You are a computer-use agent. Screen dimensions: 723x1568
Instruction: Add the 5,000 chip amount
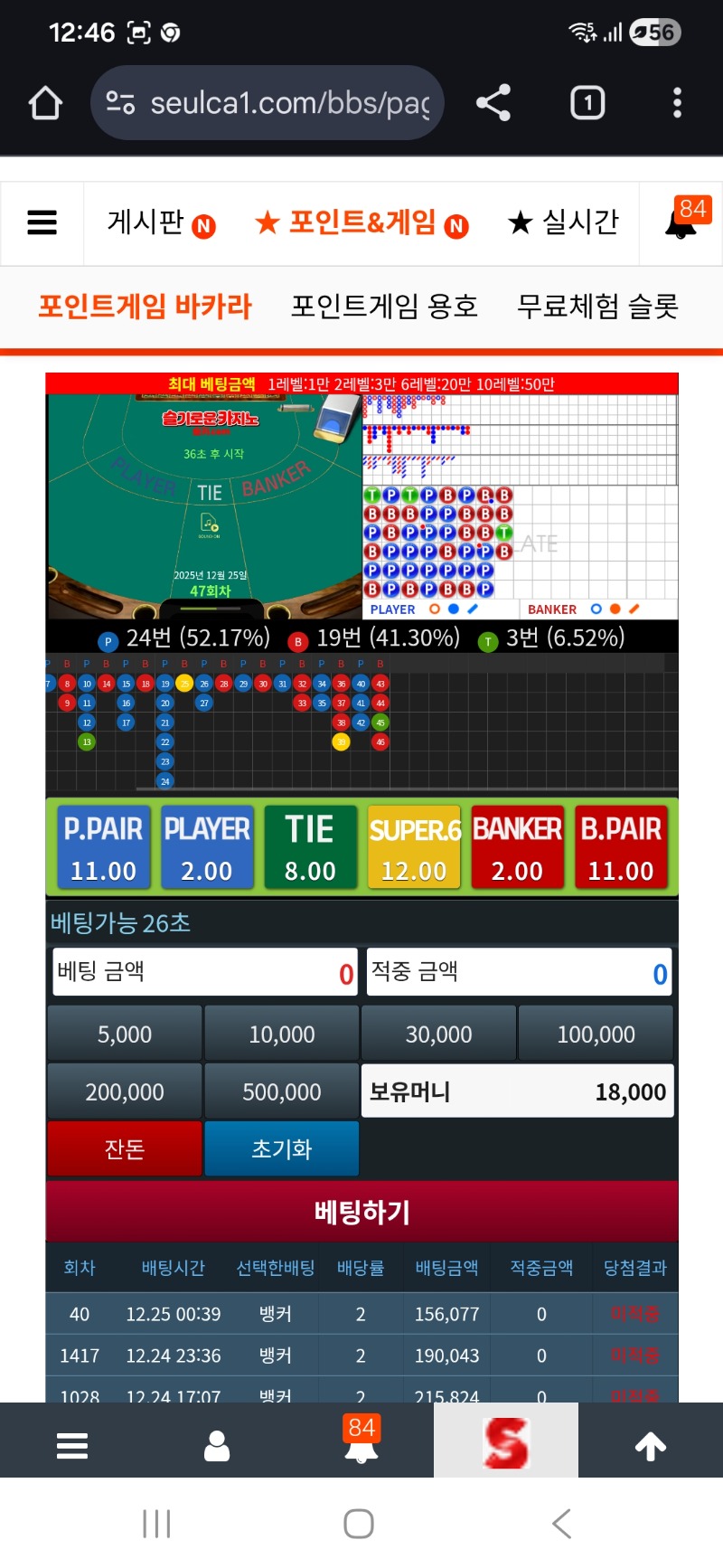[x=125, y=1034]
